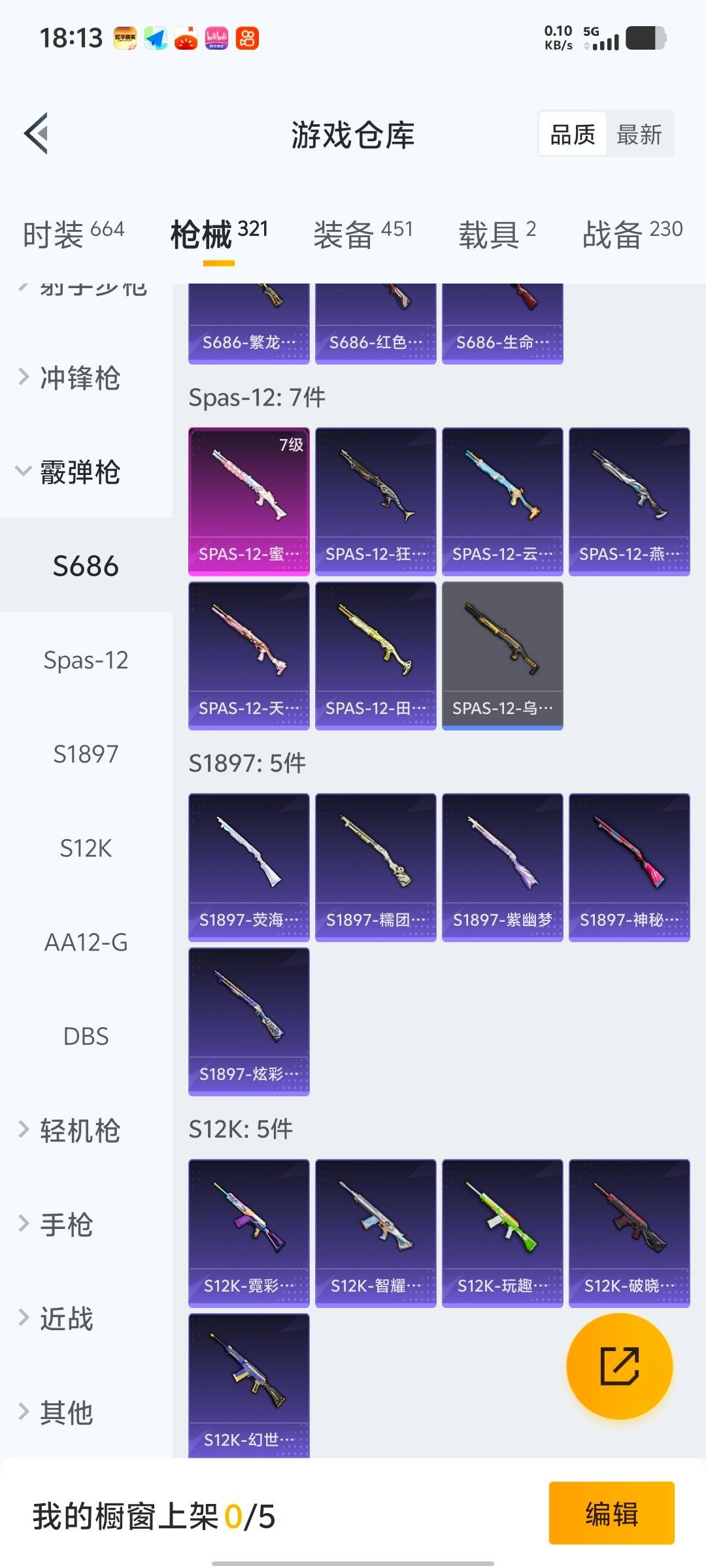Expand the 轻机枪 category
Screen dimensions: 706x1568
pos(80,1130)
